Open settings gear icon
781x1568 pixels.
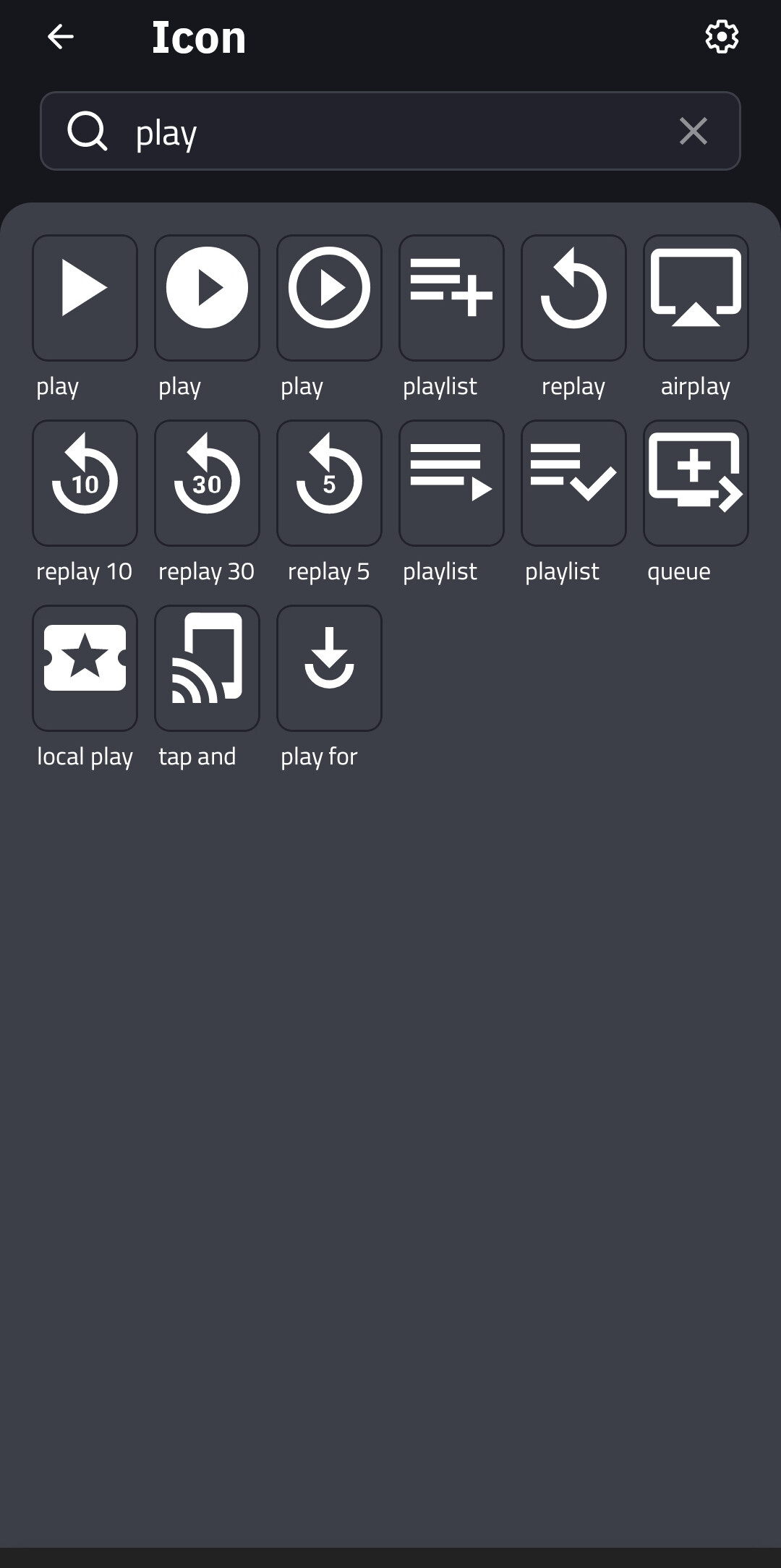722,37
